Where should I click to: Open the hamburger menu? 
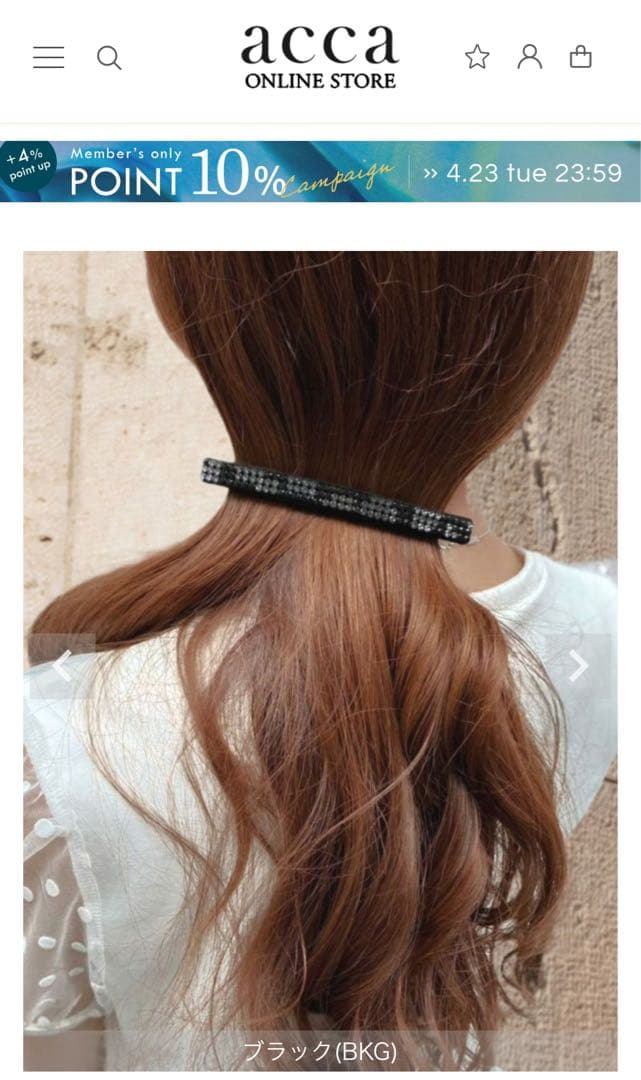coord(48,58)
